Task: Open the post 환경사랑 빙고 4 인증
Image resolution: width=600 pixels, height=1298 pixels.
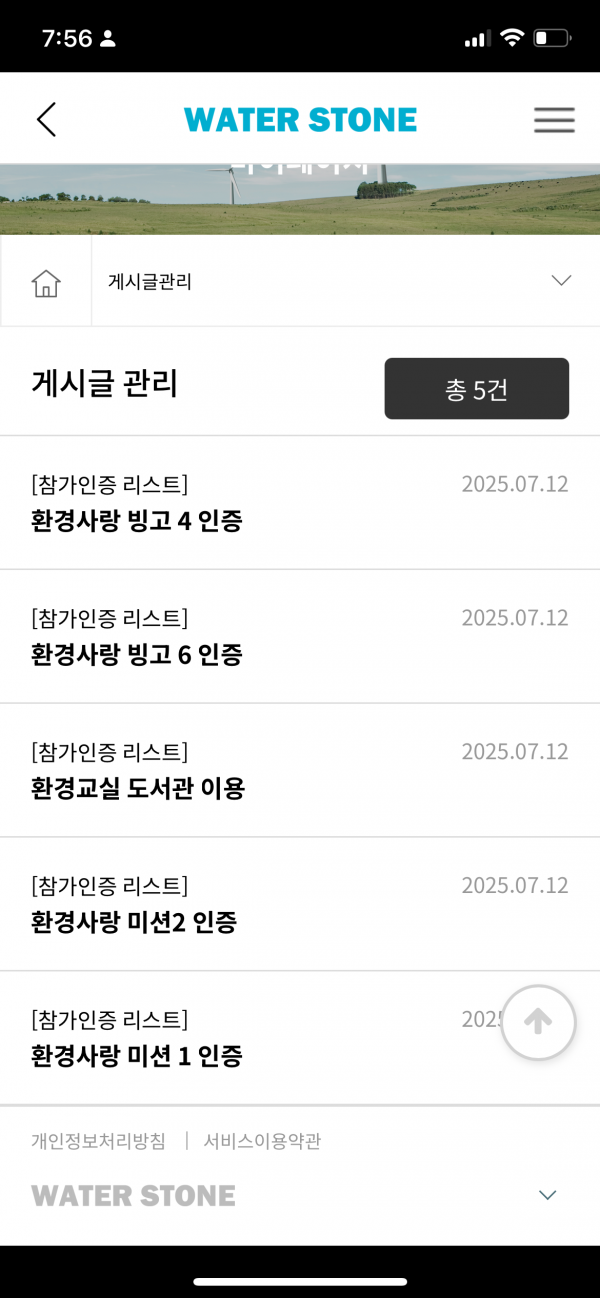Action: click(x=300, y=503)
